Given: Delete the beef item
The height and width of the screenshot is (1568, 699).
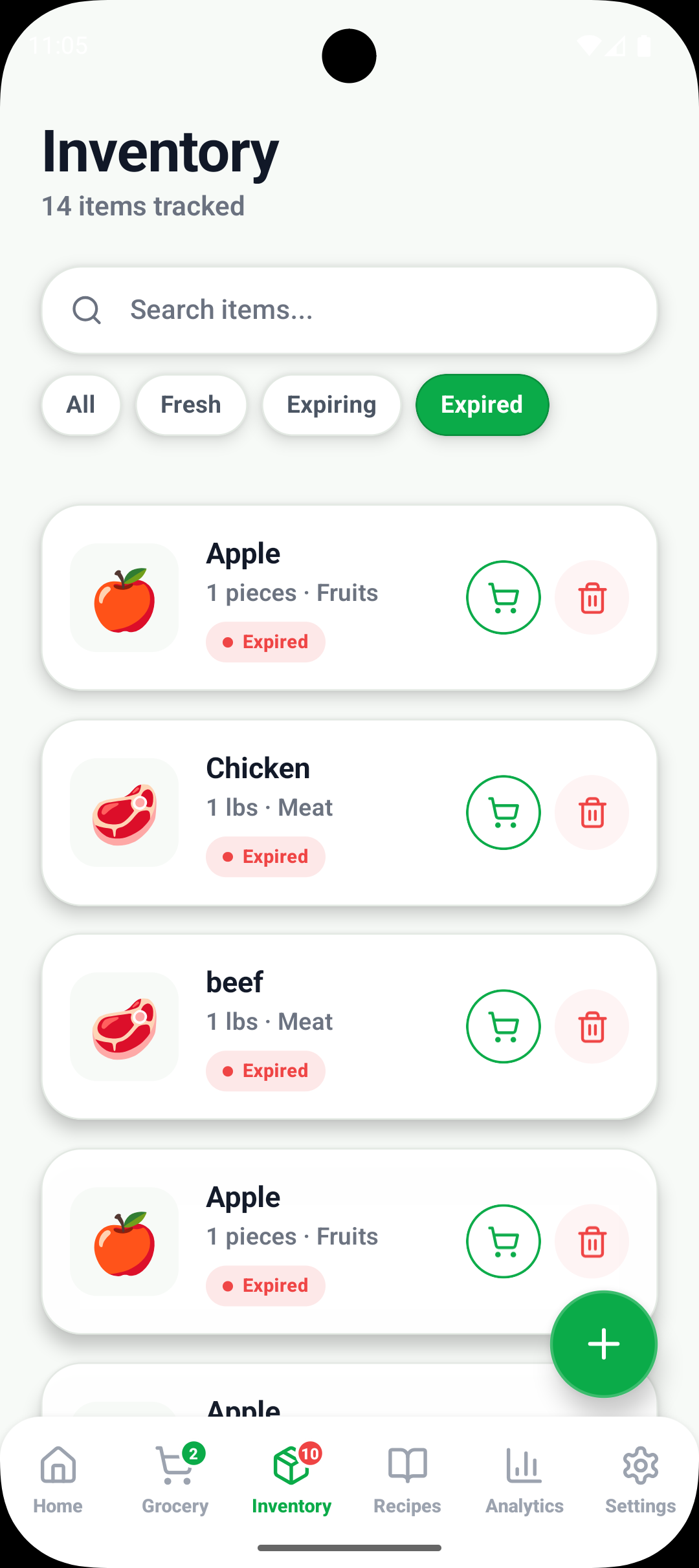Looking at the screenshot, I should [592, 1027].
